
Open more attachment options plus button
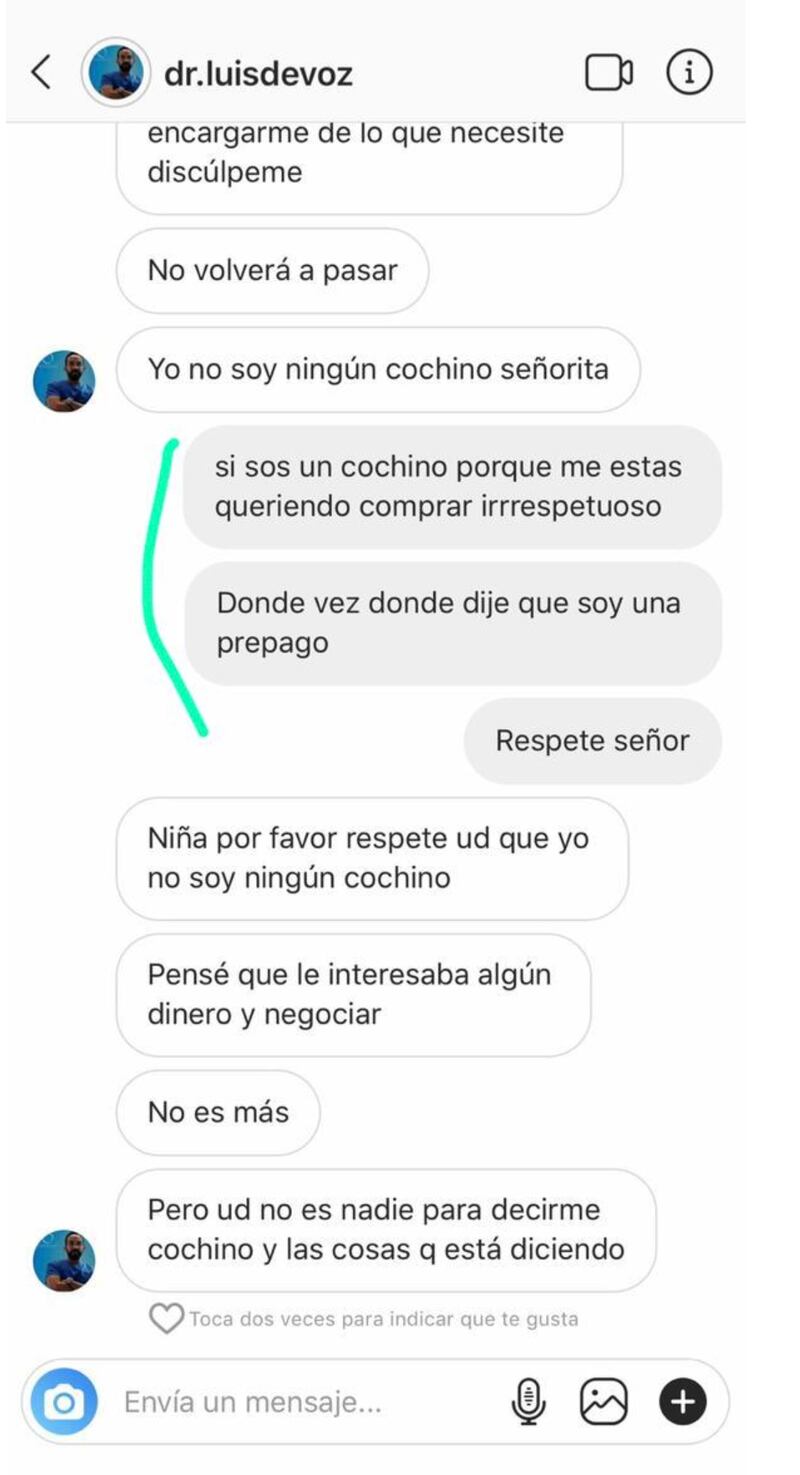[x=682, y=1402]
